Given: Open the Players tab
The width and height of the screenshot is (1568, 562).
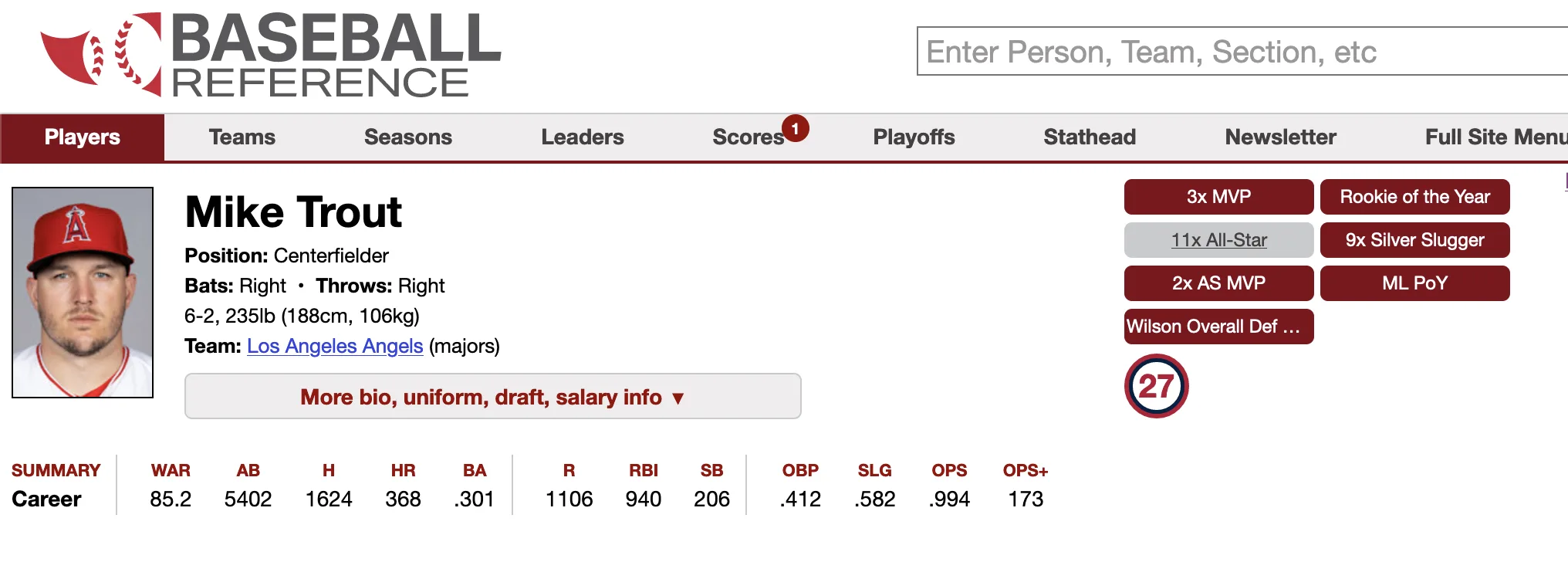Looking at the screenshot, I should coord(83,137).
